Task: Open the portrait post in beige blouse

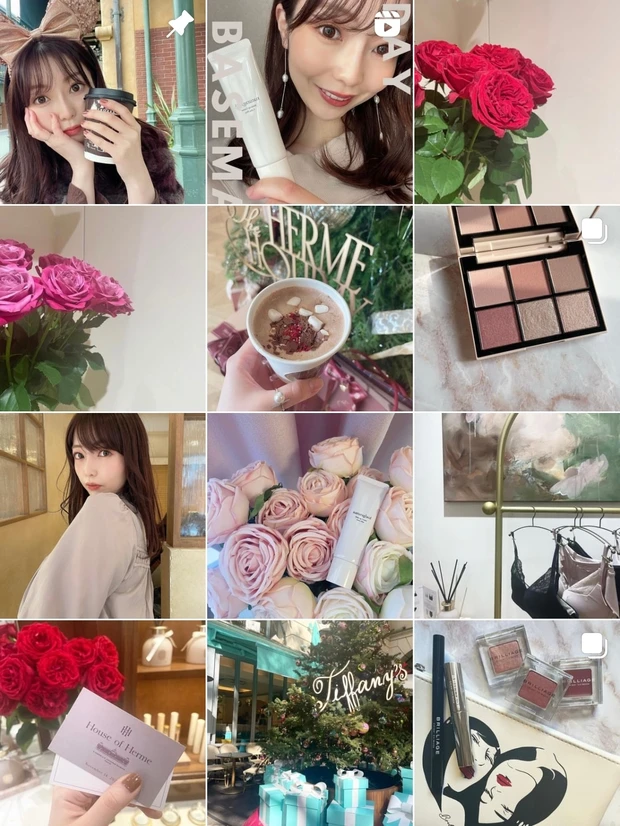Action: click(x=102, y=515)
